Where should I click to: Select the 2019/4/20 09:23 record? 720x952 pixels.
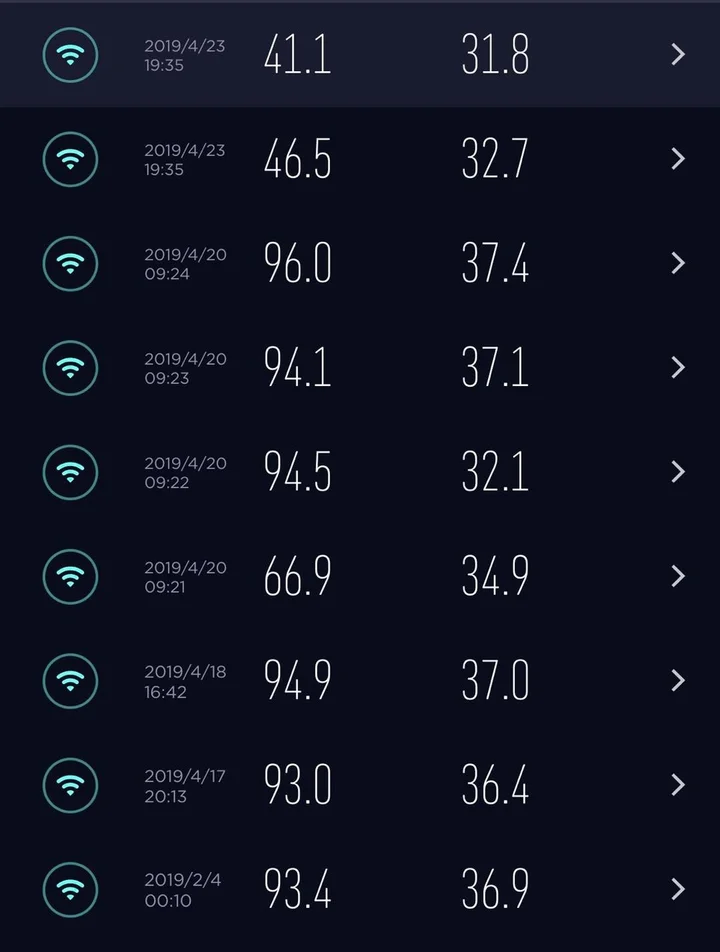tap(360, 367)
